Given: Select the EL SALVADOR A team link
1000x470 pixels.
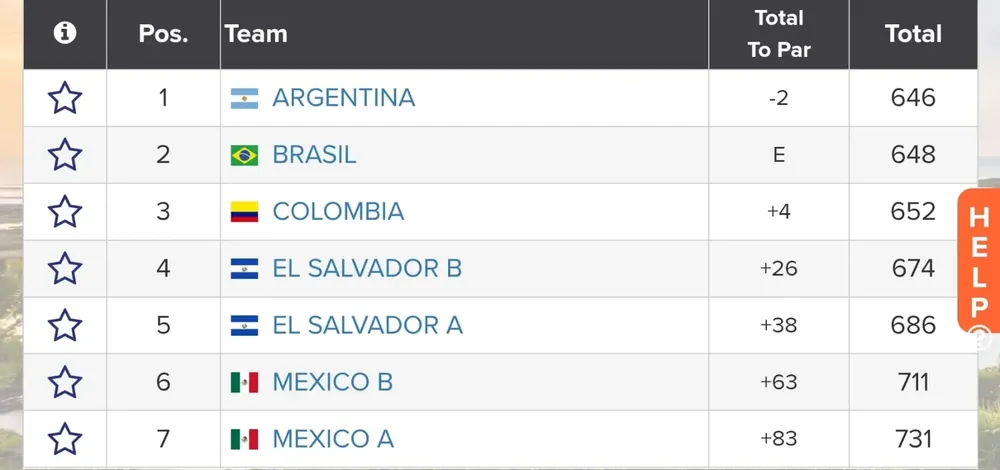Looking at the screenshot, I should coord(367,325).
